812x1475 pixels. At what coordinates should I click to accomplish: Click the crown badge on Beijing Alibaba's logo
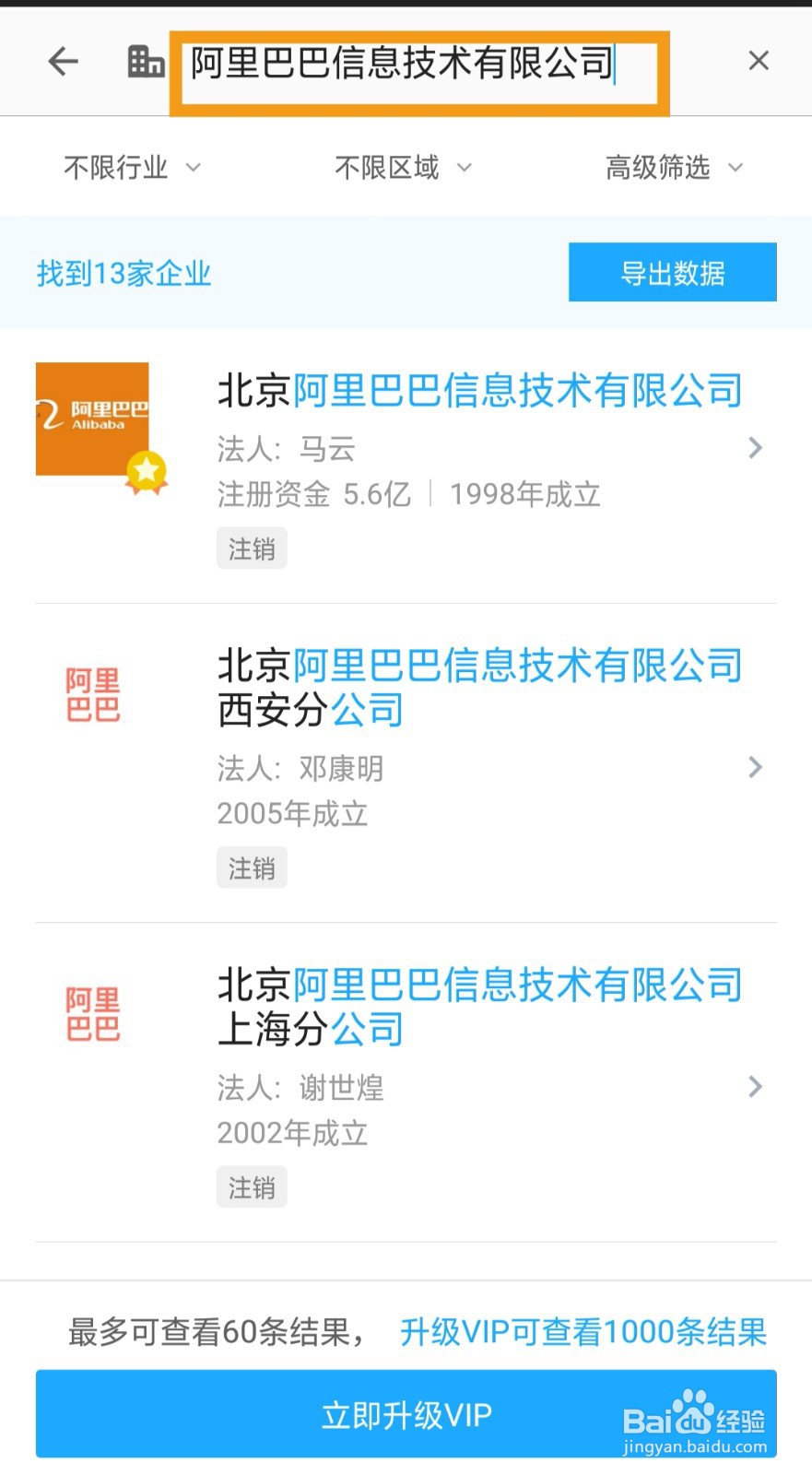coord(145,472)
